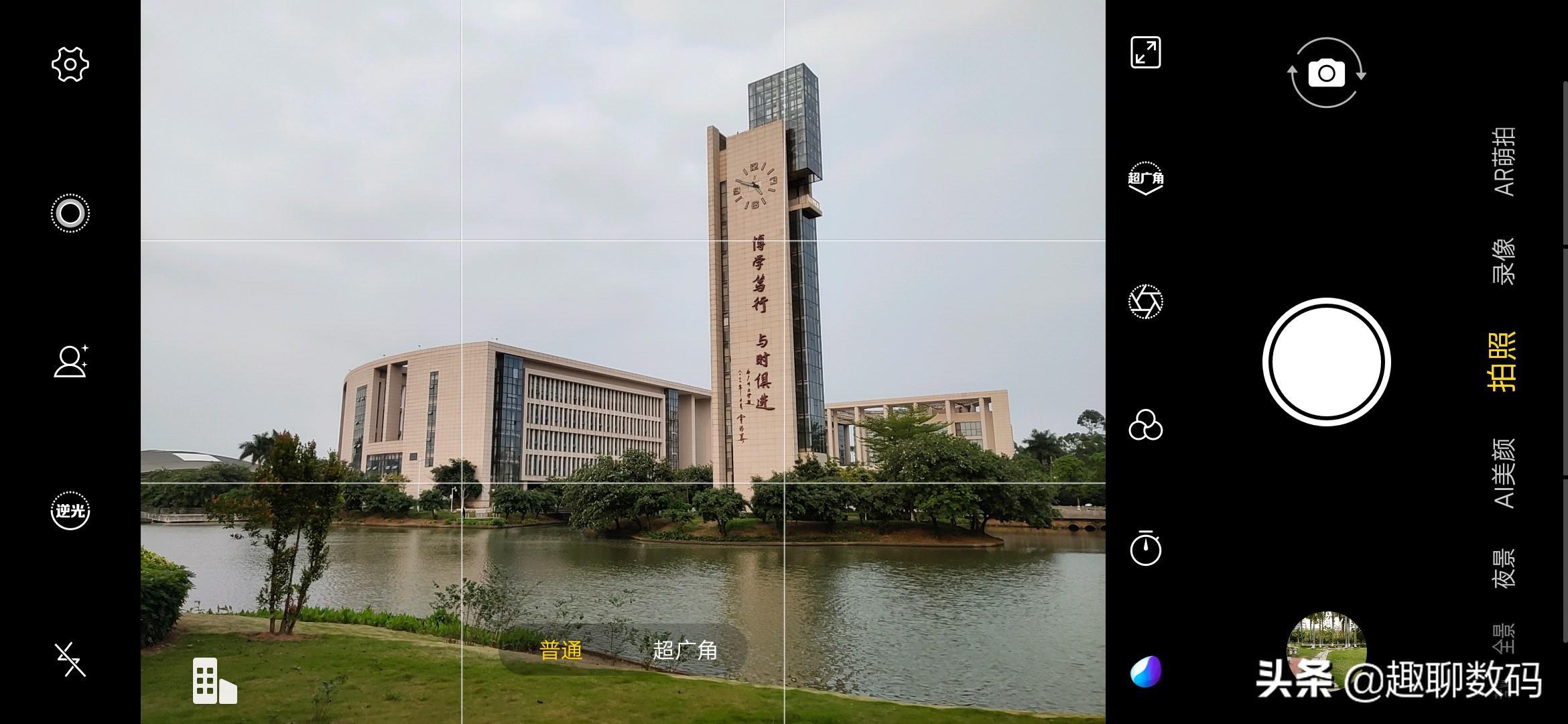Set the self-timer
This screenshot has width=1568, height=724.
pyautogui.click(x=1146, y=548)
